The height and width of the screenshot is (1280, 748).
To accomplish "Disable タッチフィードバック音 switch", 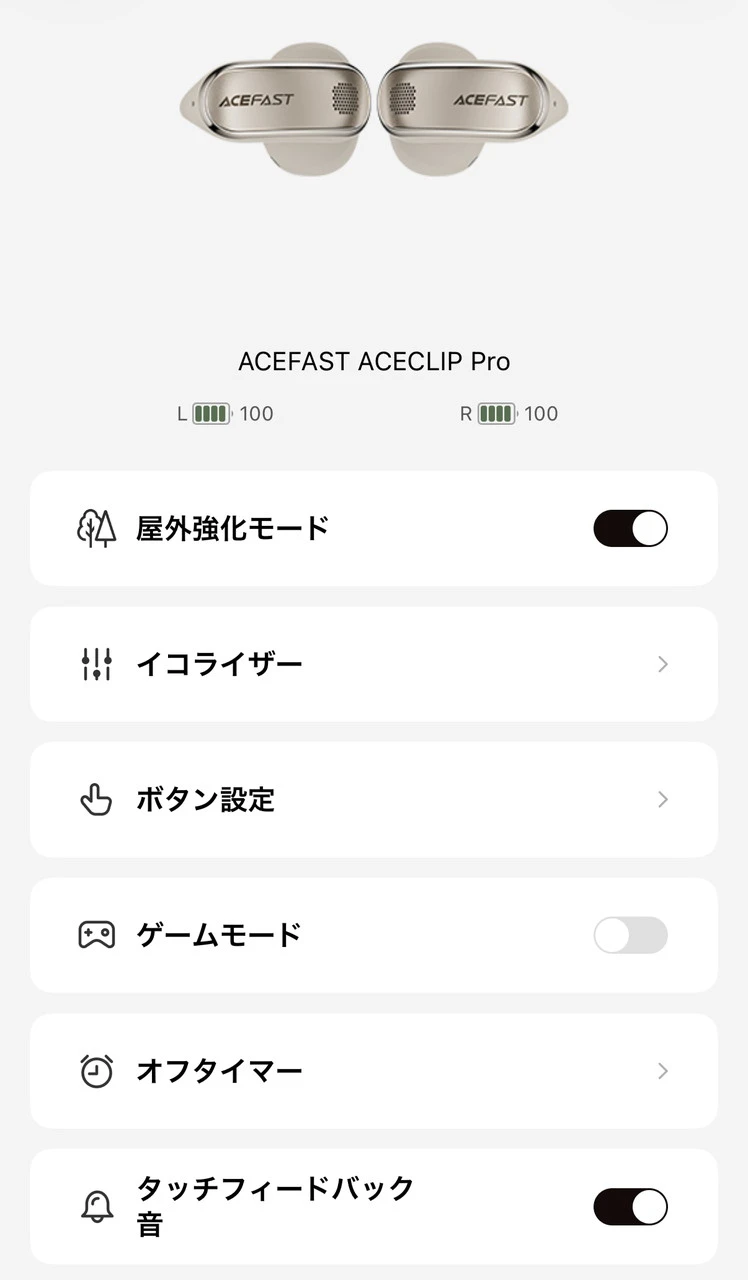I will coord(630,1207).
